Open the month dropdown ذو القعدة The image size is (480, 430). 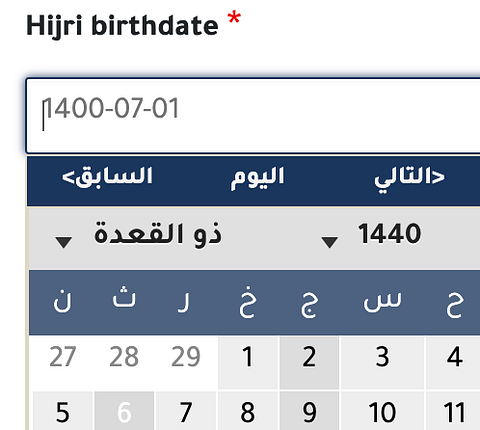[x=138, y=235]
